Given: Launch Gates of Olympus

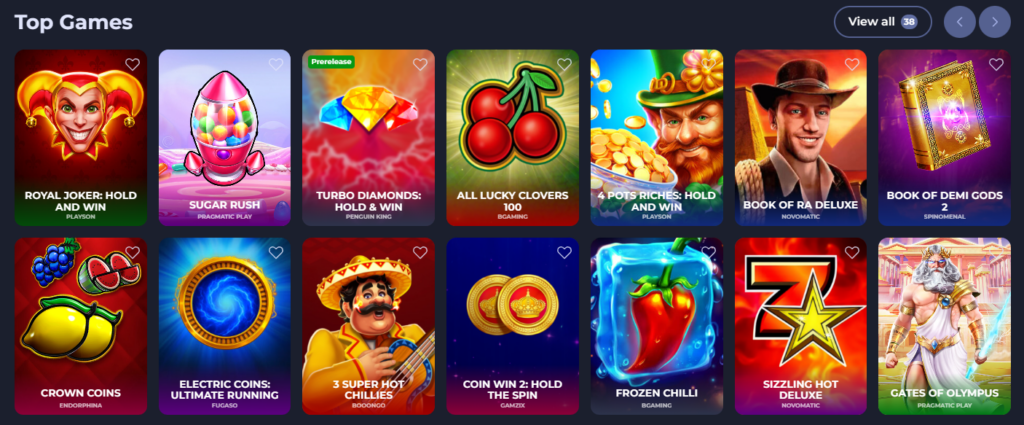Looking at the screenshot, I should coord(944,325).
